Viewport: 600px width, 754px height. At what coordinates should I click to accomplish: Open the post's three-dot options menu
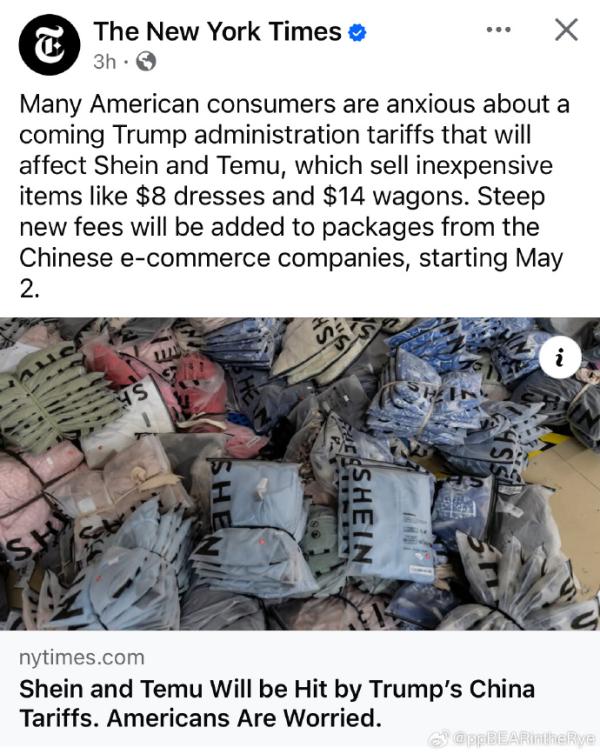tap(498, 30)
